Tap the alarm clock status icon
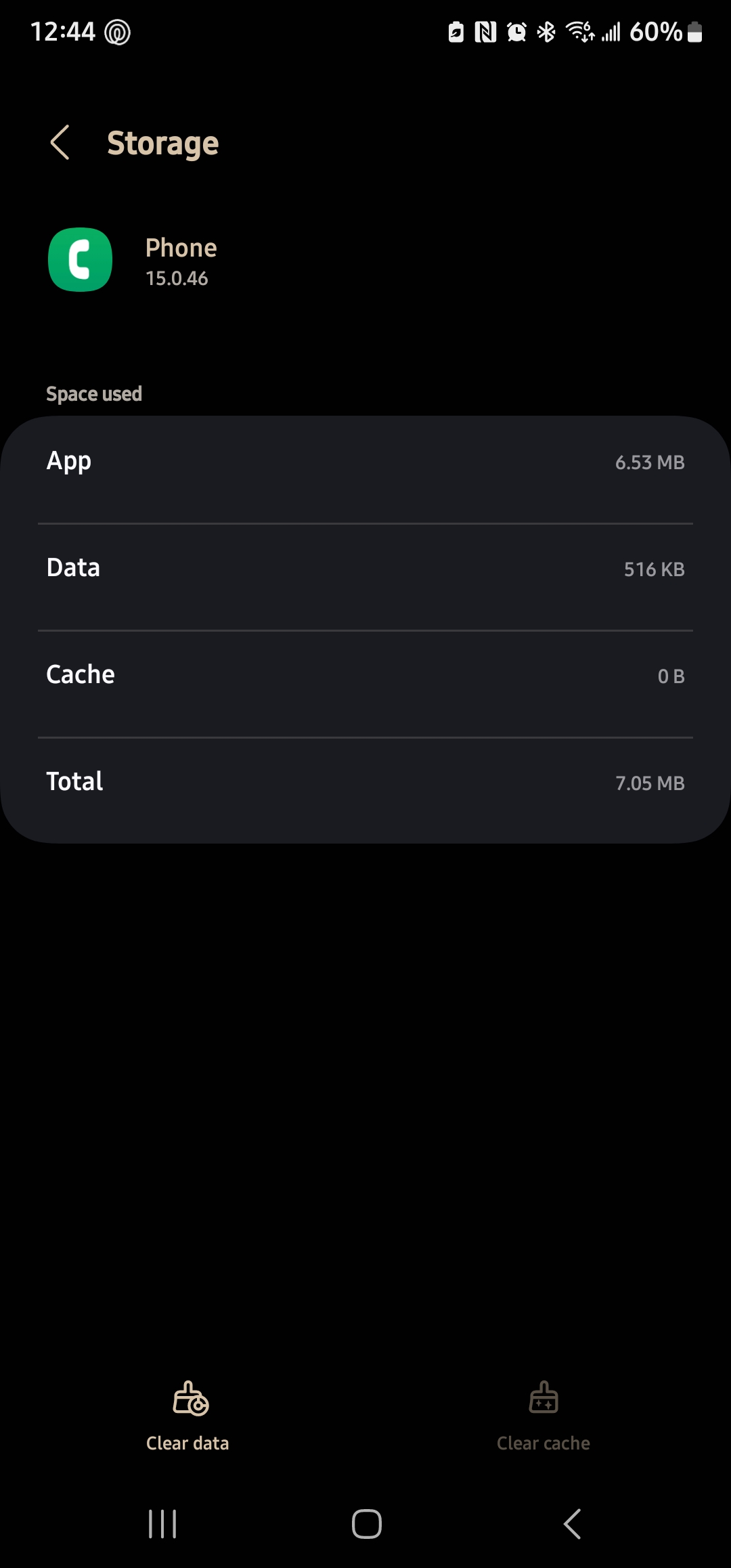731x1568 pixels. point(515,31)
